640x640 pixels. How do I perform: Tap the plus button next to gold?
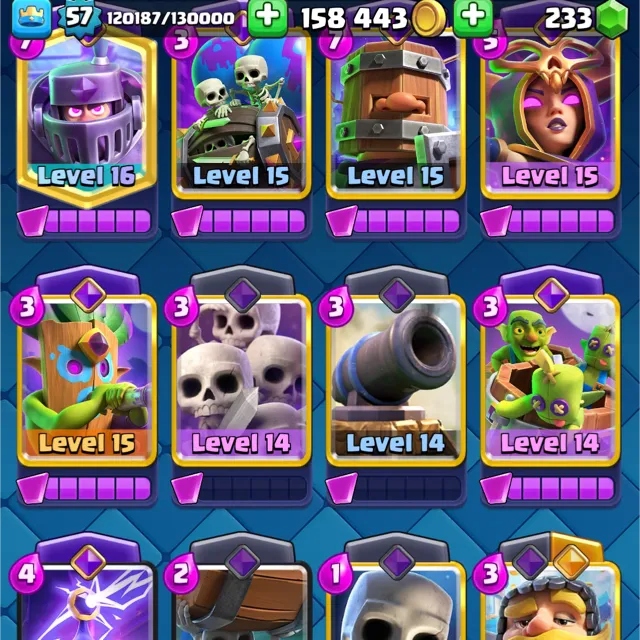point(473,17)
